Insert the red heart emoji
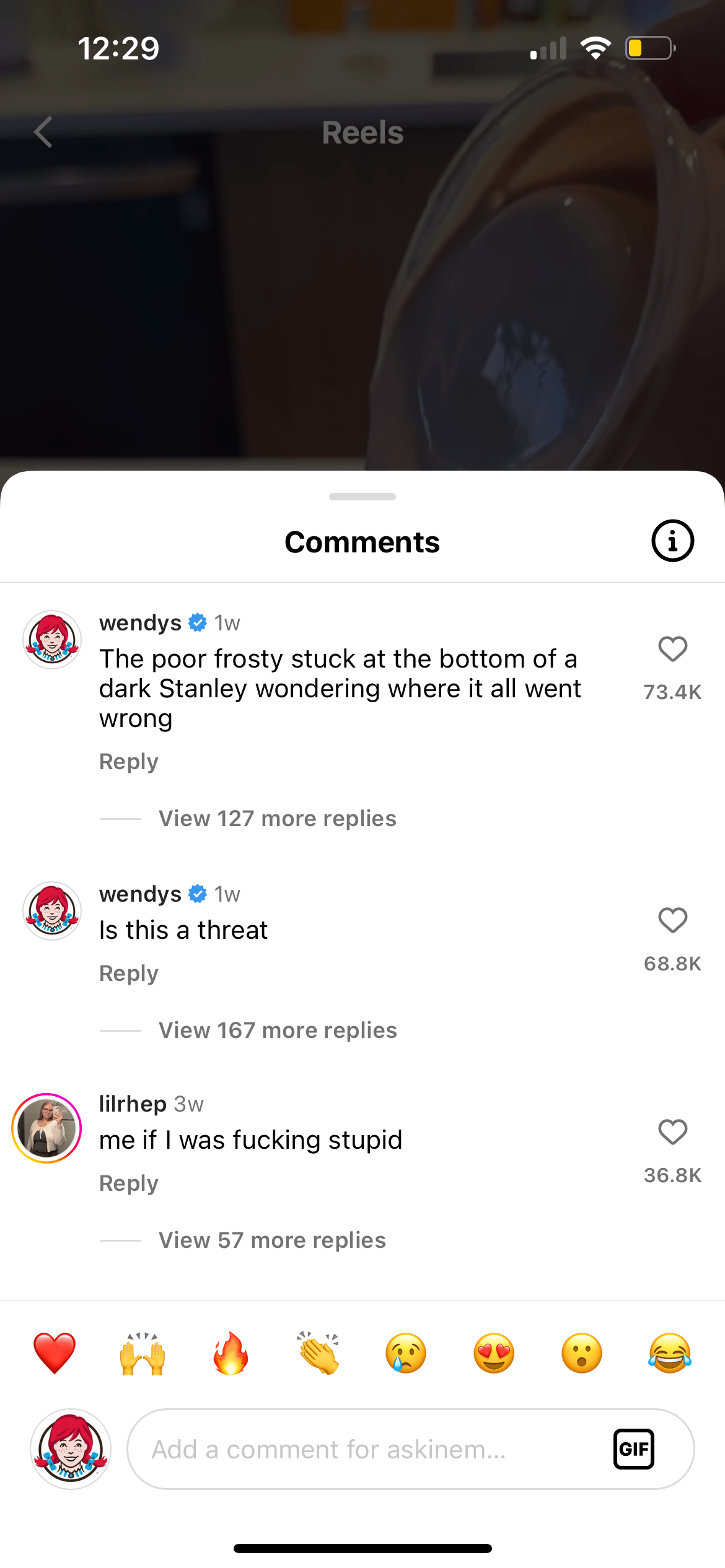 pyautogui.click(x=55, y=1353)
